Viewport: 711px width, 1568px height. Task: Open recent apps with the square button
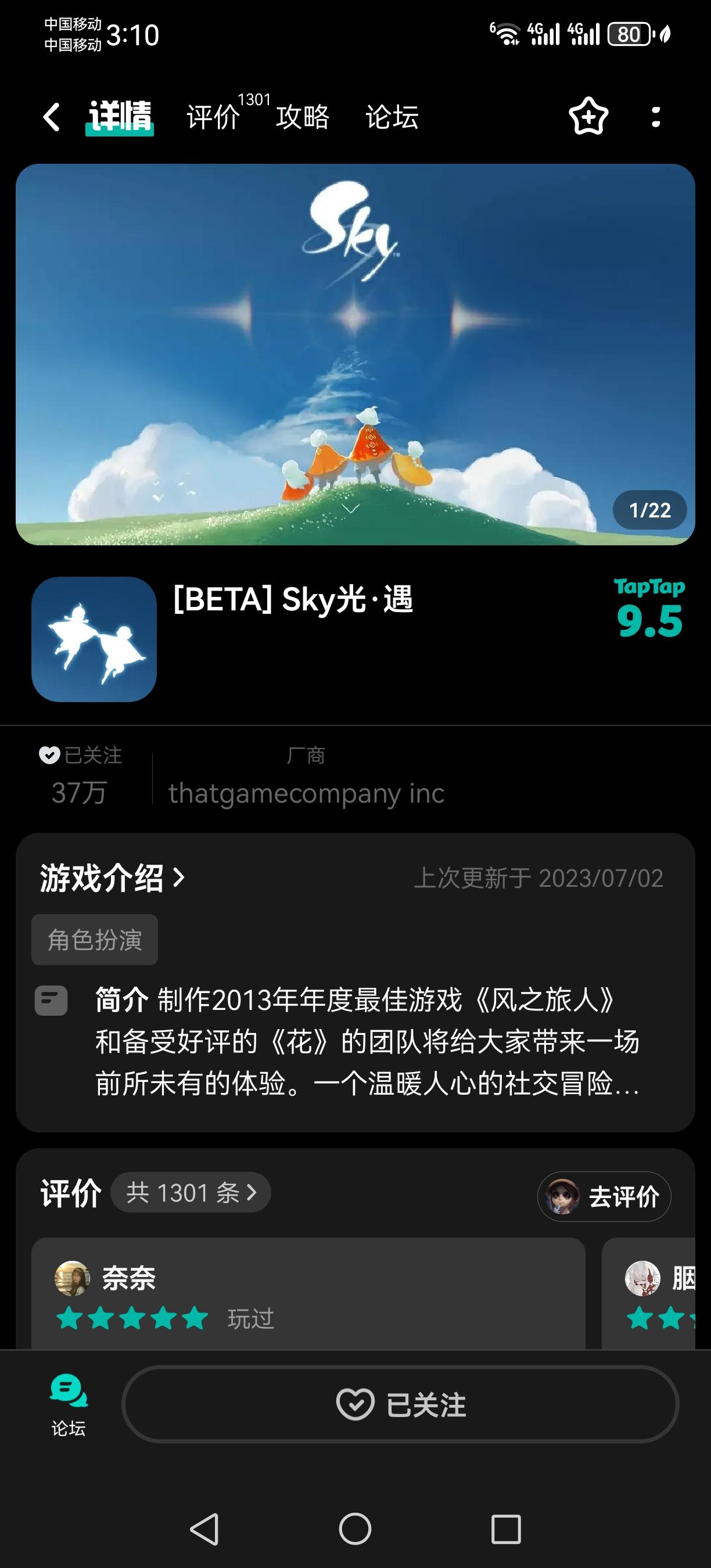click(x=506, y=1529)
